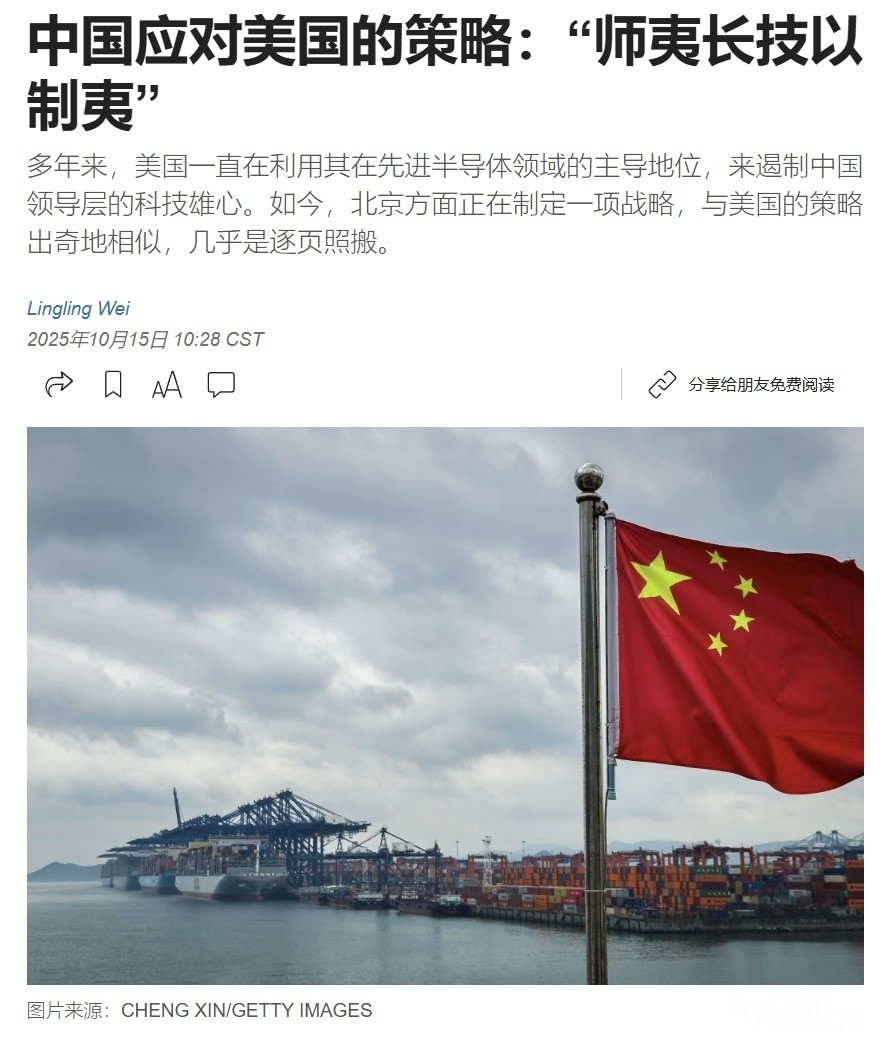Image resolution: width=891 pixels, height=1043 pixels.
Task: Share the article with the arrow icon
Action: tap(59, 384)
